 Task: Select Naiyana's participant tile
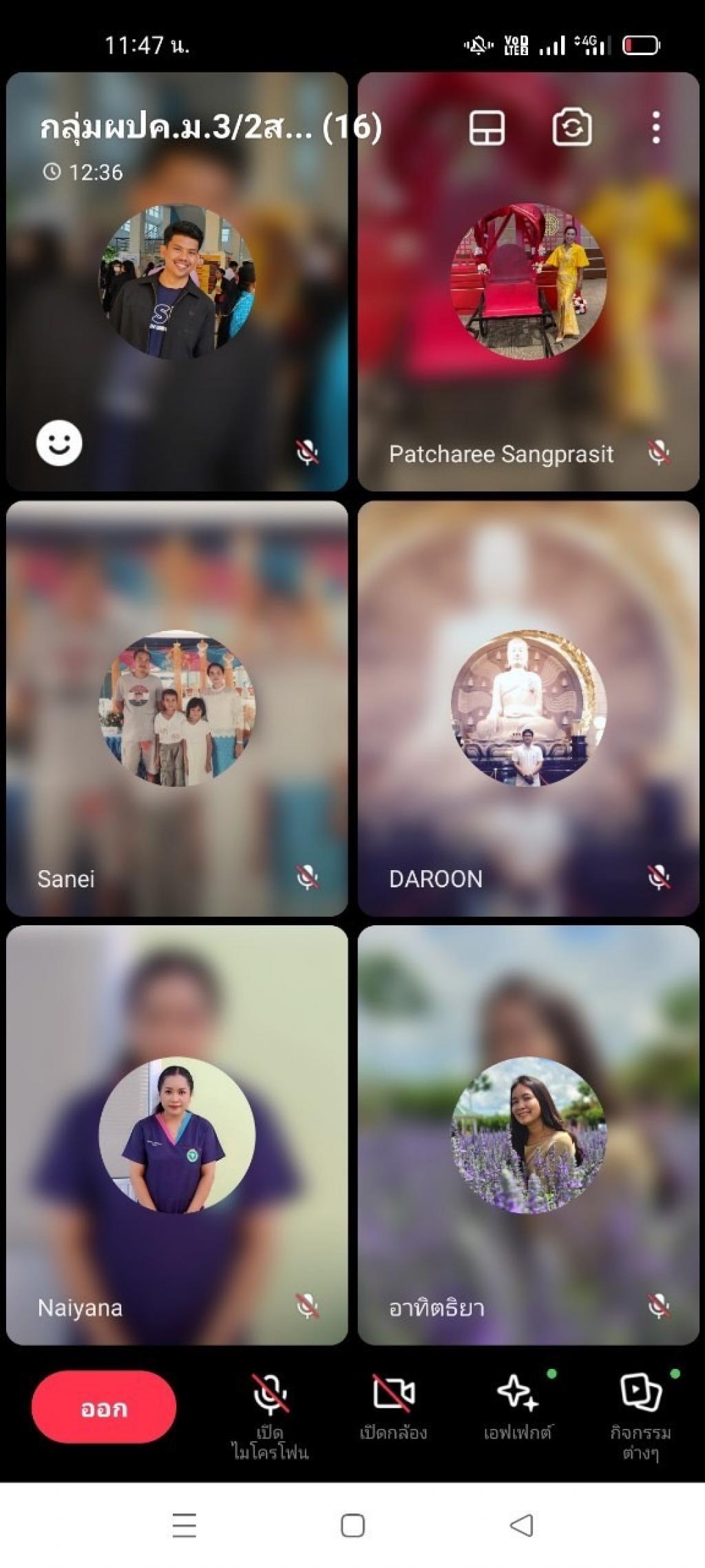177,1135
